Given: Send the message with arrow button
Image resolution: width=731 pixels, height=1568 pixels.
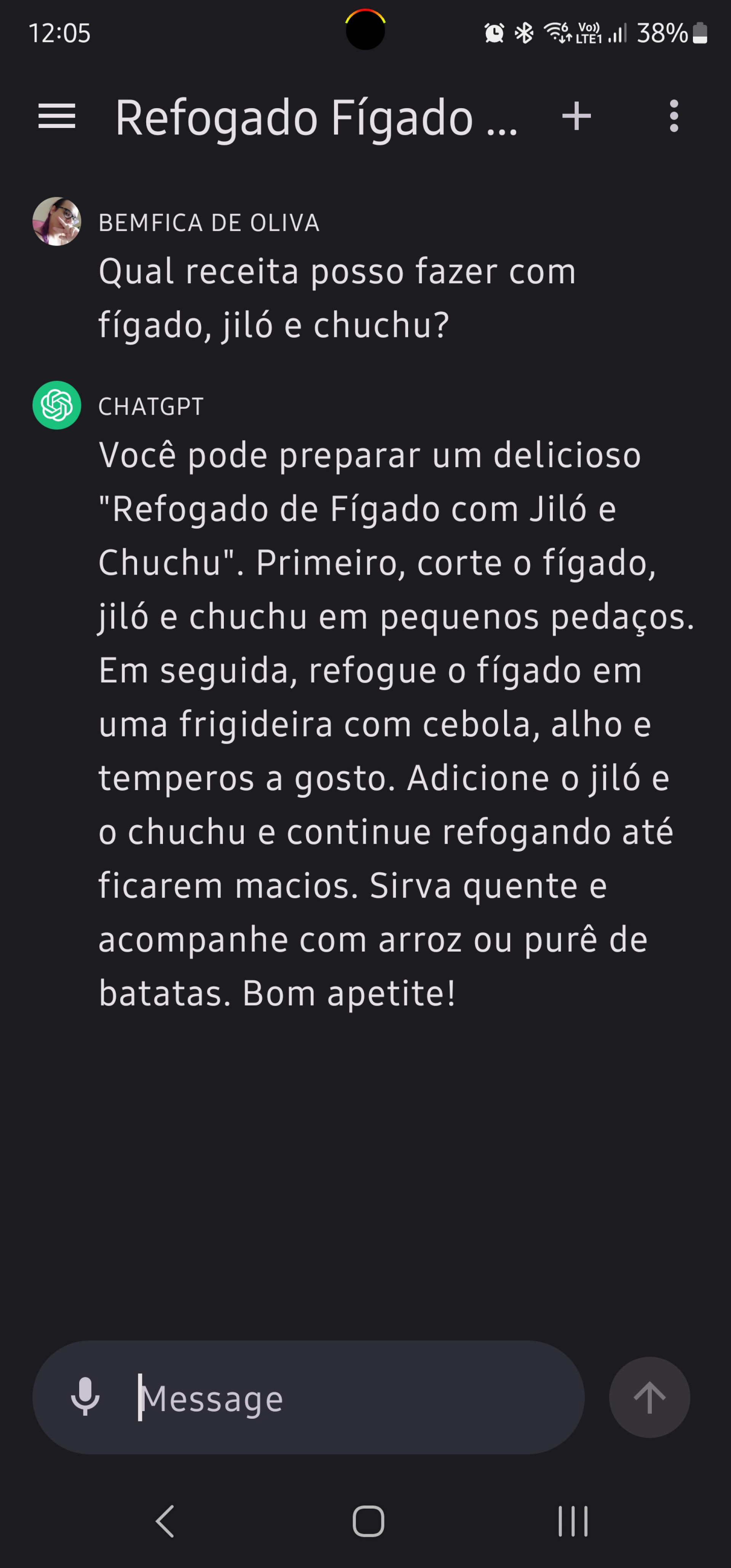Looking at the screenshot, I should [x=649, y=1397].
